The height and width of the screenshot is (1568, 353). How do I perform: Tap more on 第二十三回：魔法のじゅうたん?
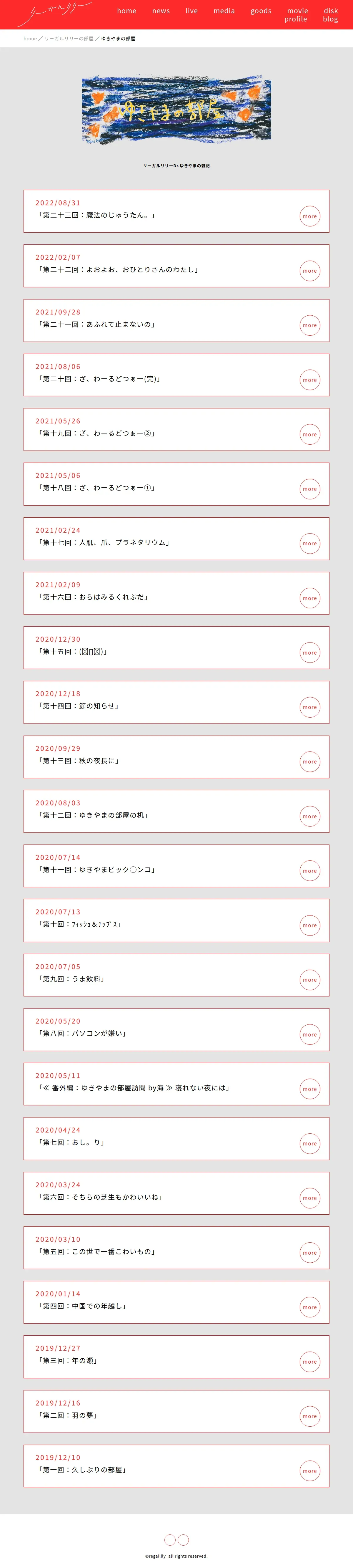(309, 216)
